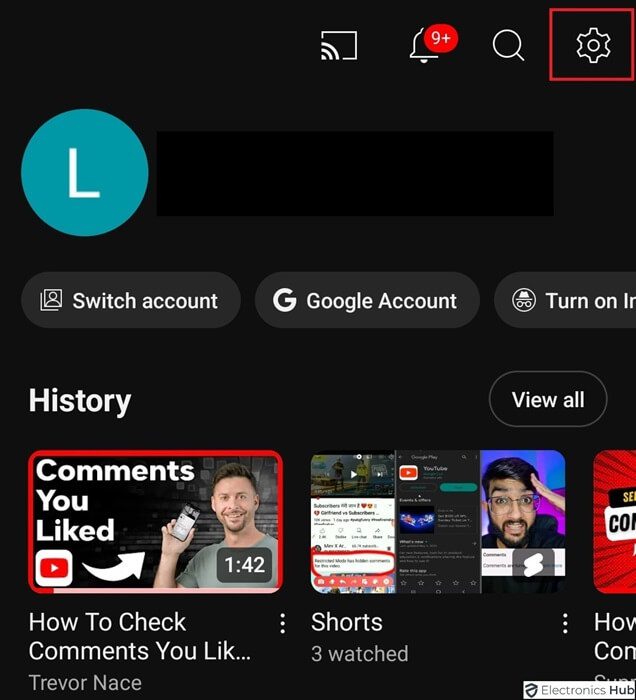Tap the cast to device icon
The width and height of the screenshot is (636, 700).
(x=338, y=46)
